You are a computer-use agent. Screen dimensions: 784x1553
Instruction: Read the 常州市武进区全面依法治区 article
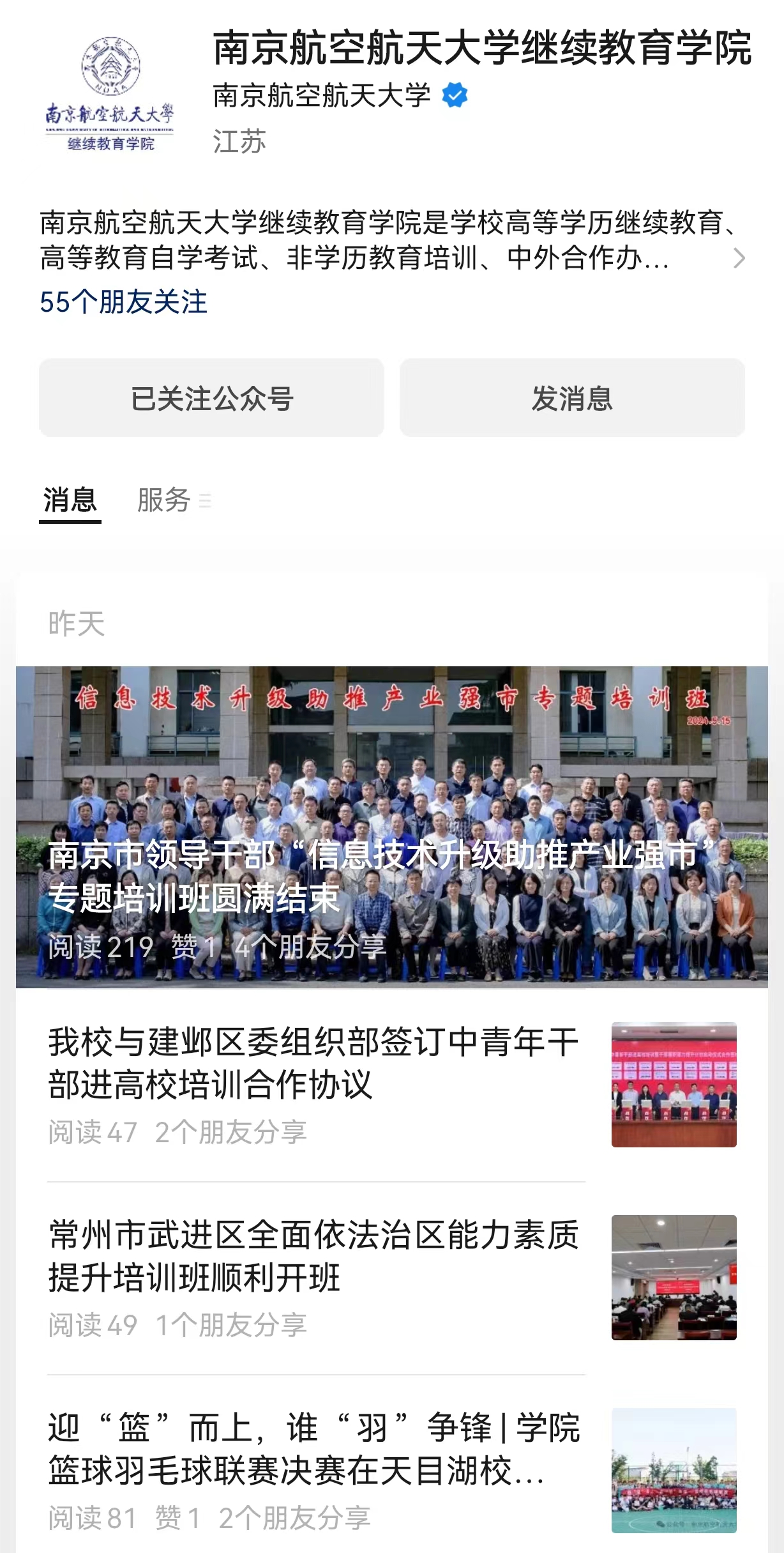[313, 1255]
